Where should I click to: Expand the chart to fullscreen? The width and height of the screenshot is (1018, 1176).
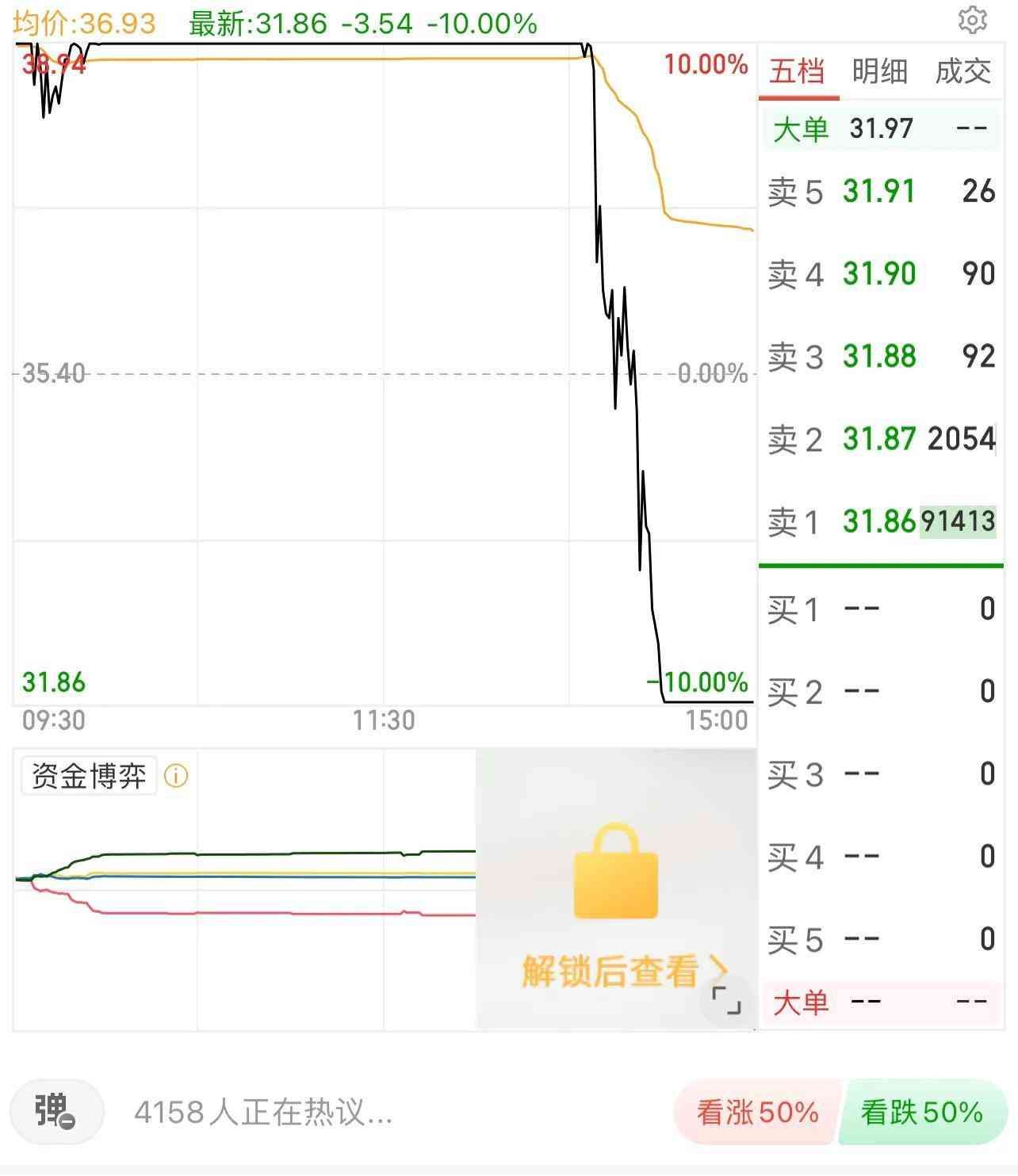(726, 1000)
